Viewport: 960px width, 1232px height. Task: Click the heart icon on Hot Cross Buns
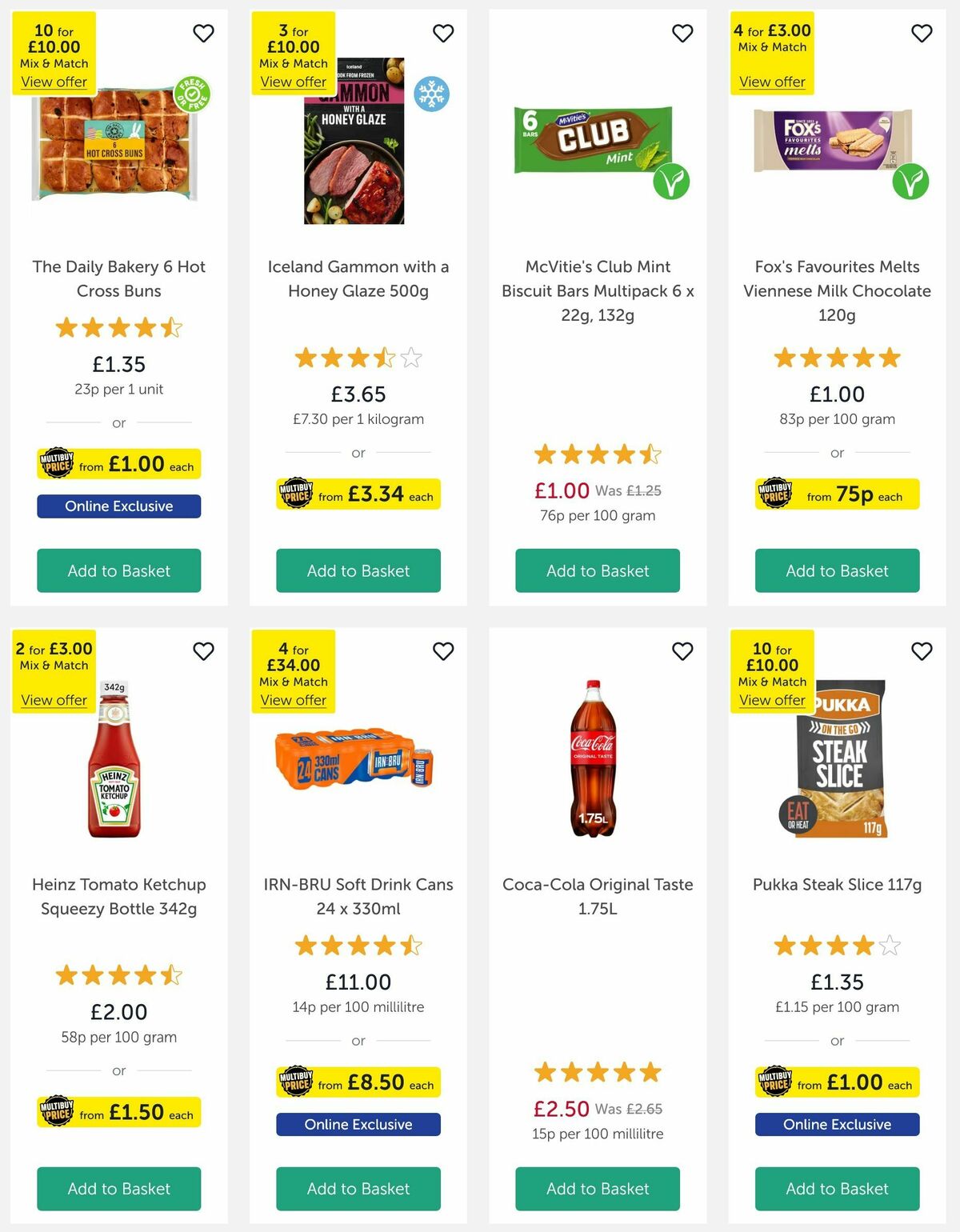pos(202,34)
